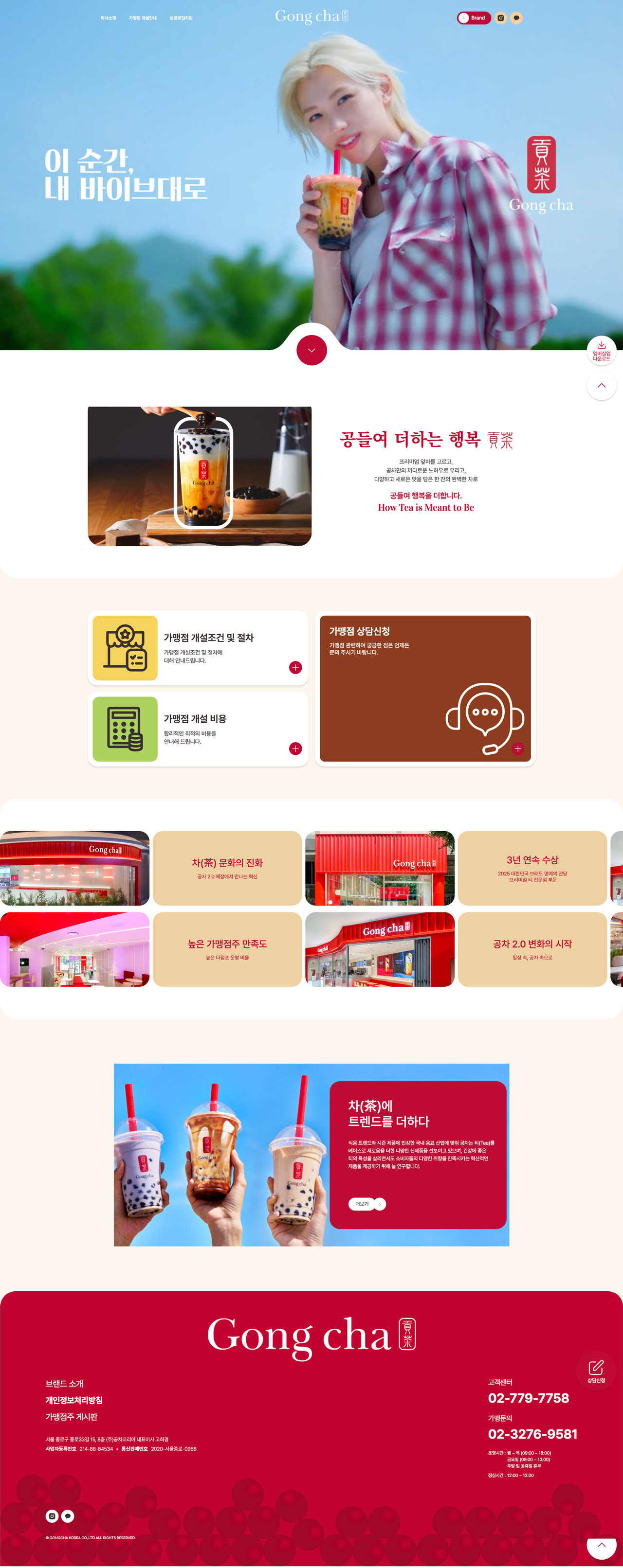This screenshot has width=623, height=1568.
Task: Select the 차(茶) 문화의 진화 tile
Action: coord(227,868)
